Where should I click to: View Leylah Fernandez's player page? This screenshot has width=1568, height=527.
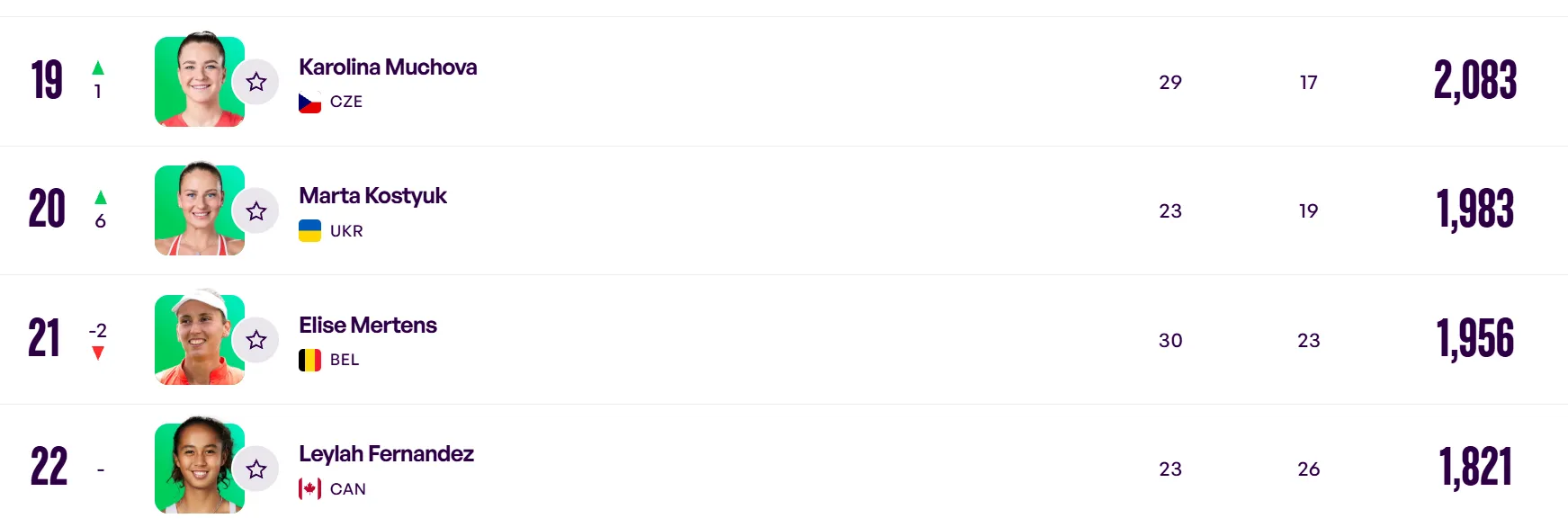(x=386, y=454)
